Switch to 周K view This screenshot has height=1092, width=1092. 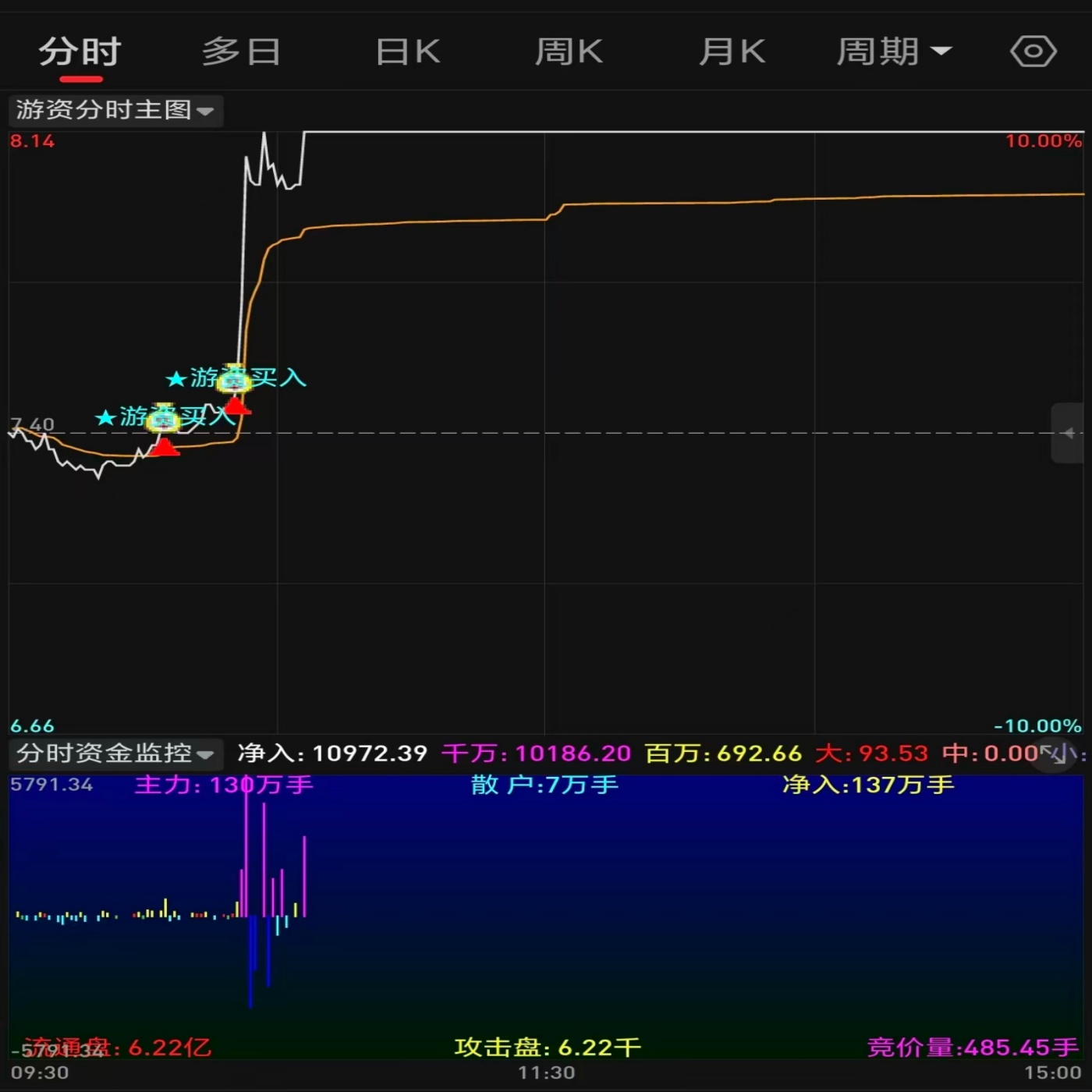(569, 52)
